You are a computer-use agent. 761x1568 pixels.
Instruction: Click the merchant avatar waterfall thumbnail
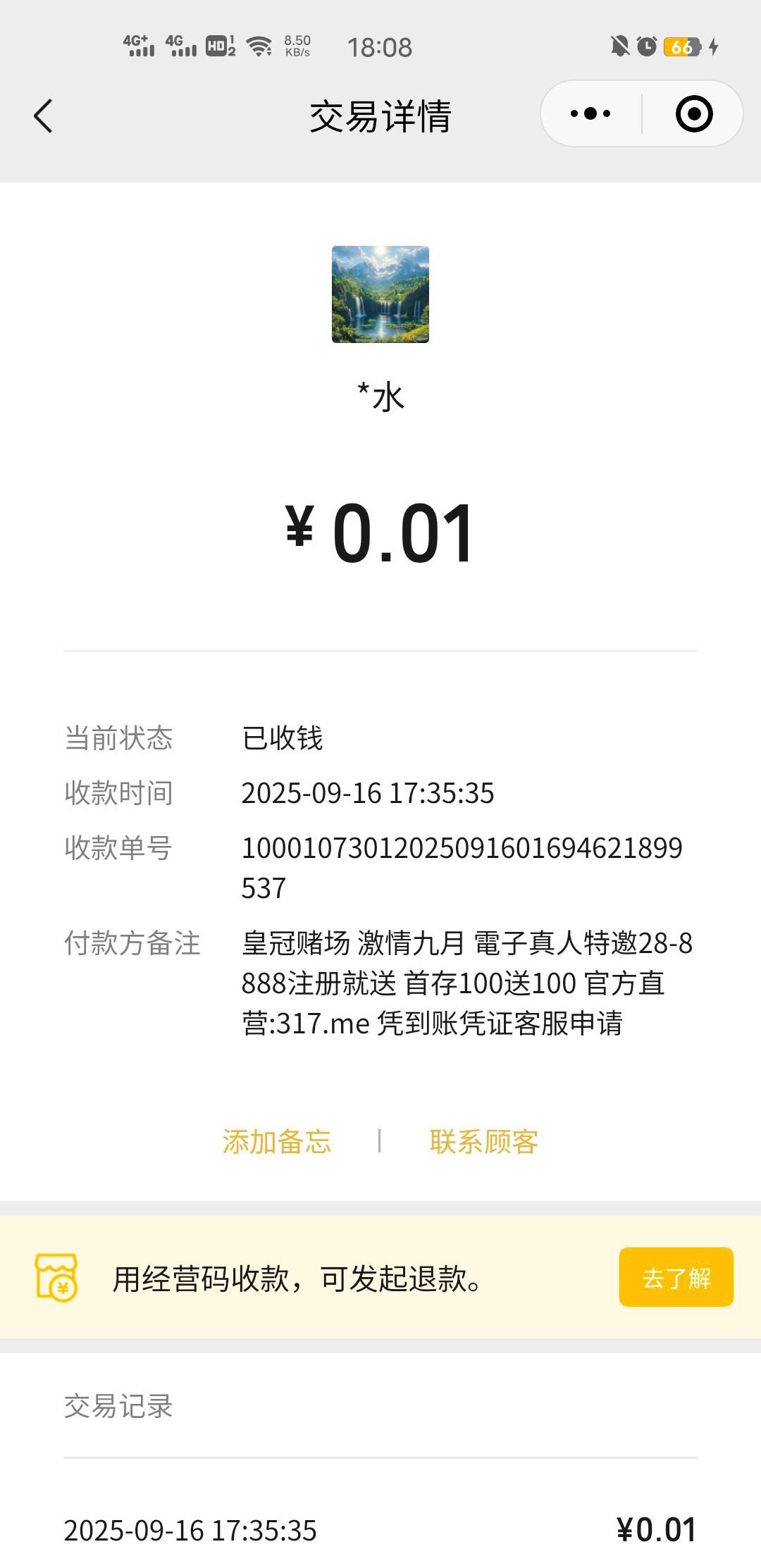click(x=380, y=294)
